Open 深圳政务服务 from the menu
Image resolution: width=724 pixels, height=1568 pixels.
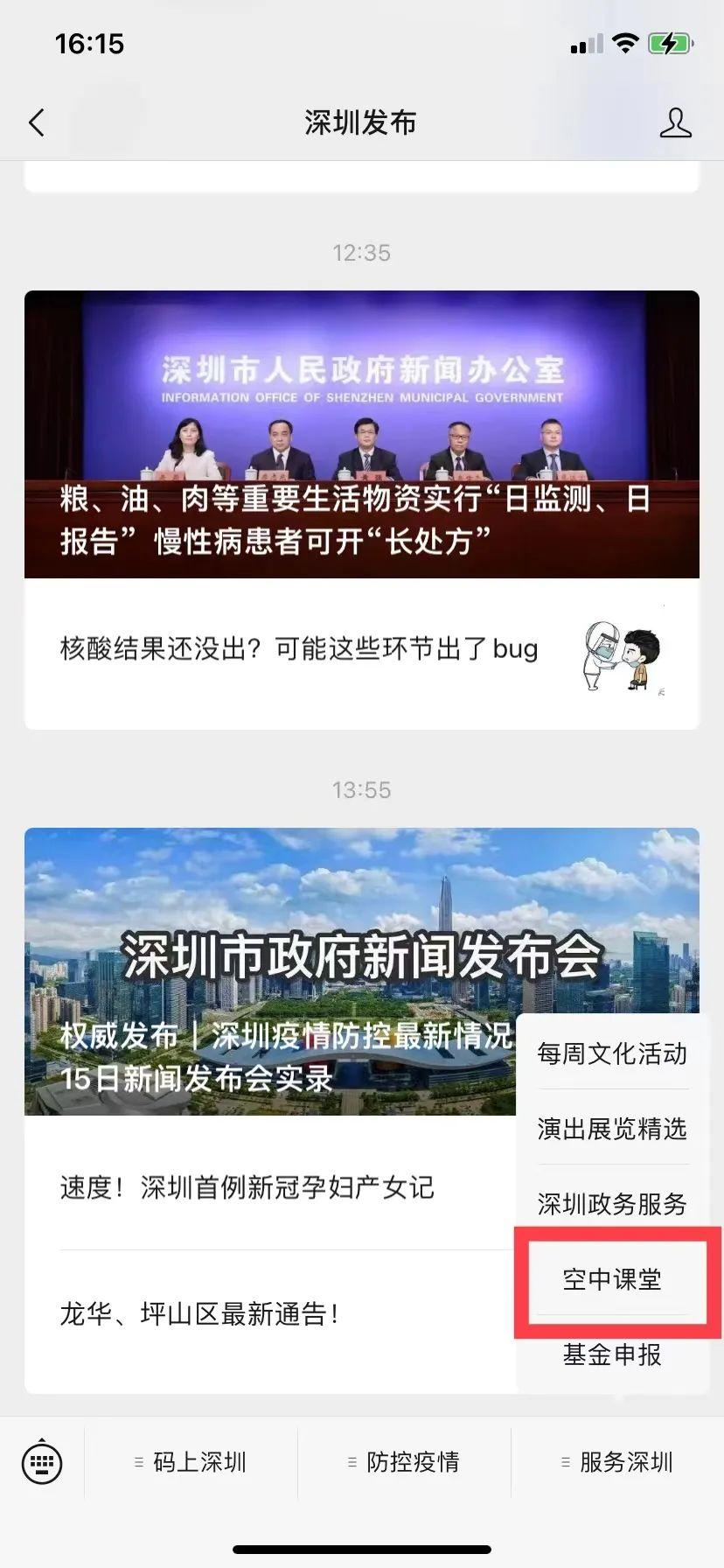[x=612, y=1204]
